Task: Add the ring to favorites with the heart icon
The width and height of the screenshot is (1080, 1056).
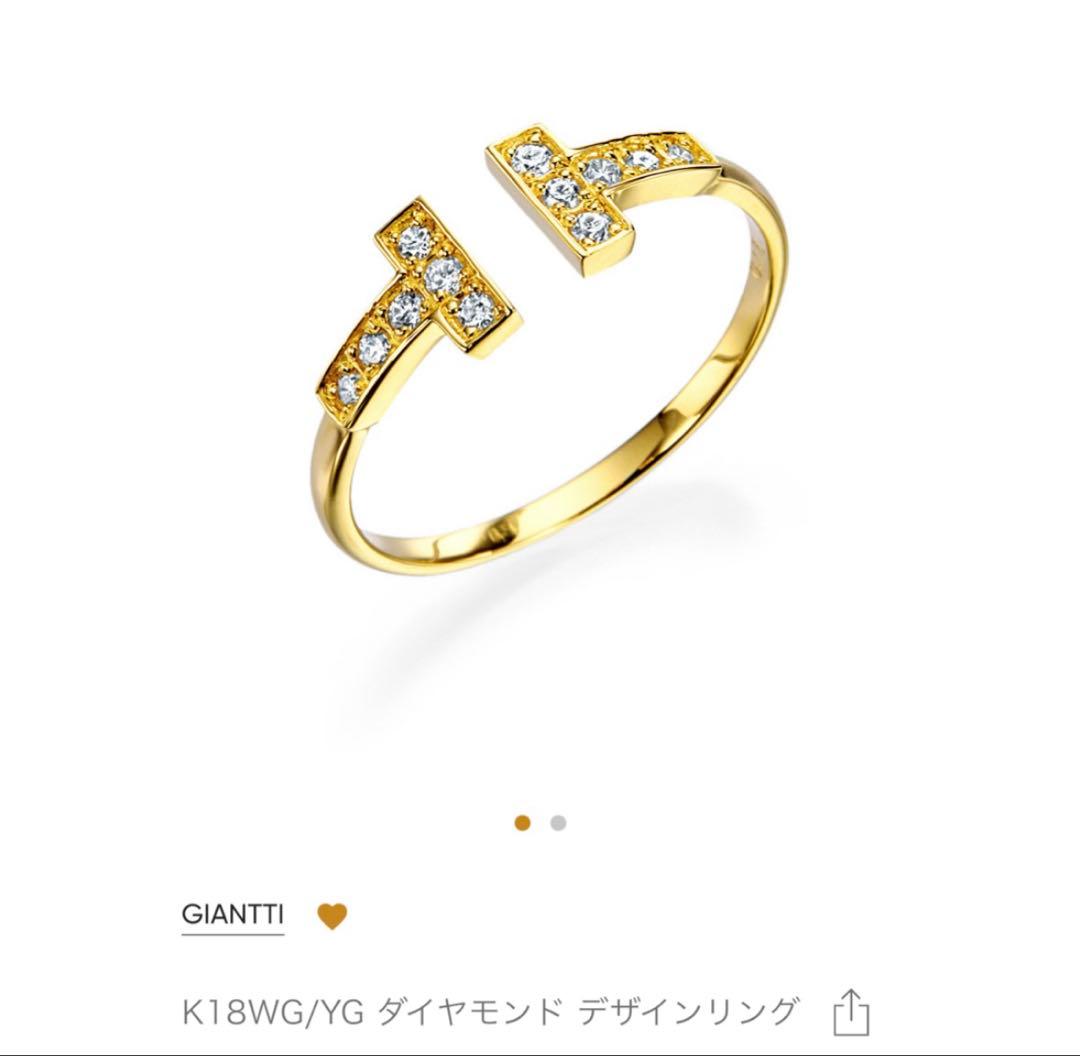Action: [331, 916]
